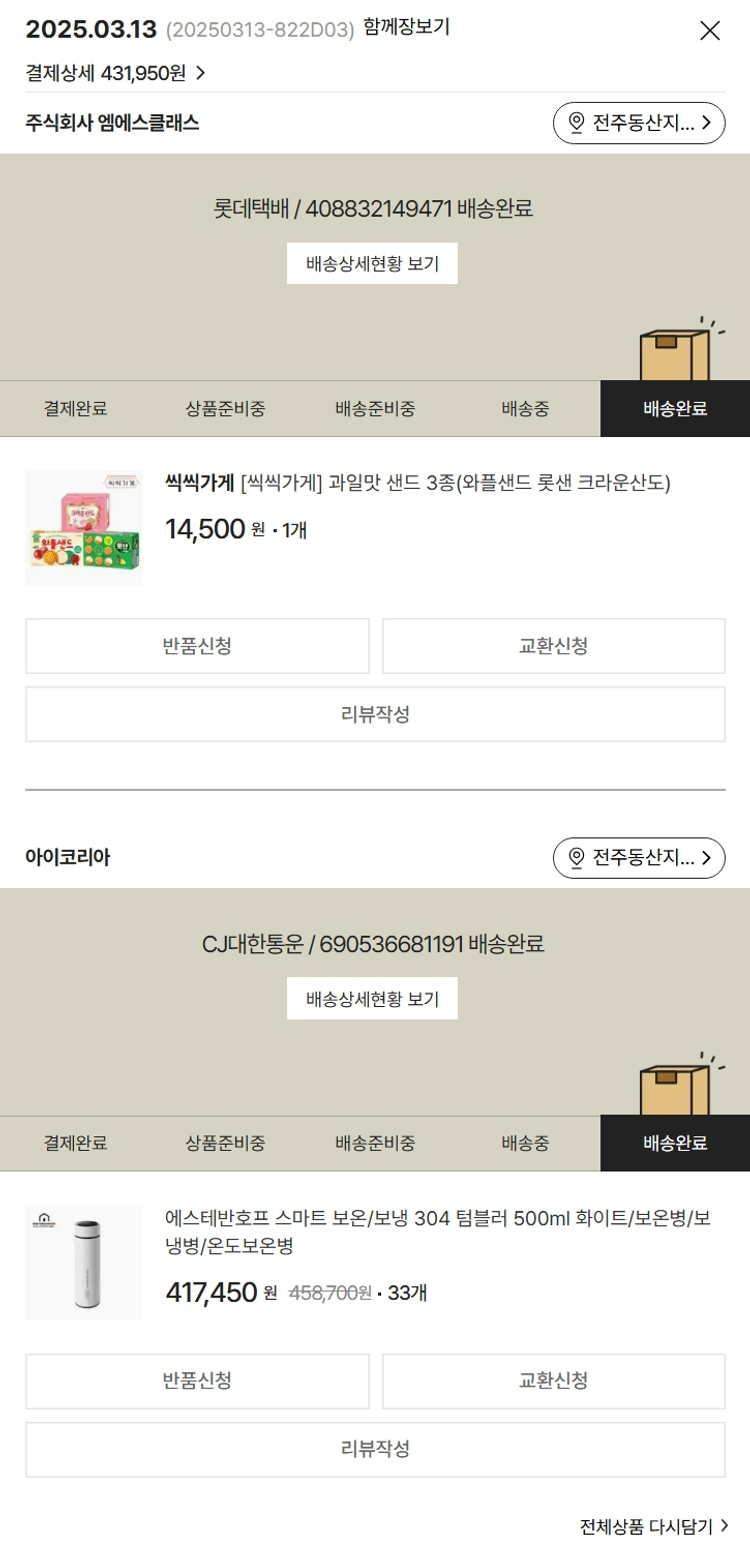Write 리뷰작성 for 에스테반호프 텀블러

pos(375,1449)
